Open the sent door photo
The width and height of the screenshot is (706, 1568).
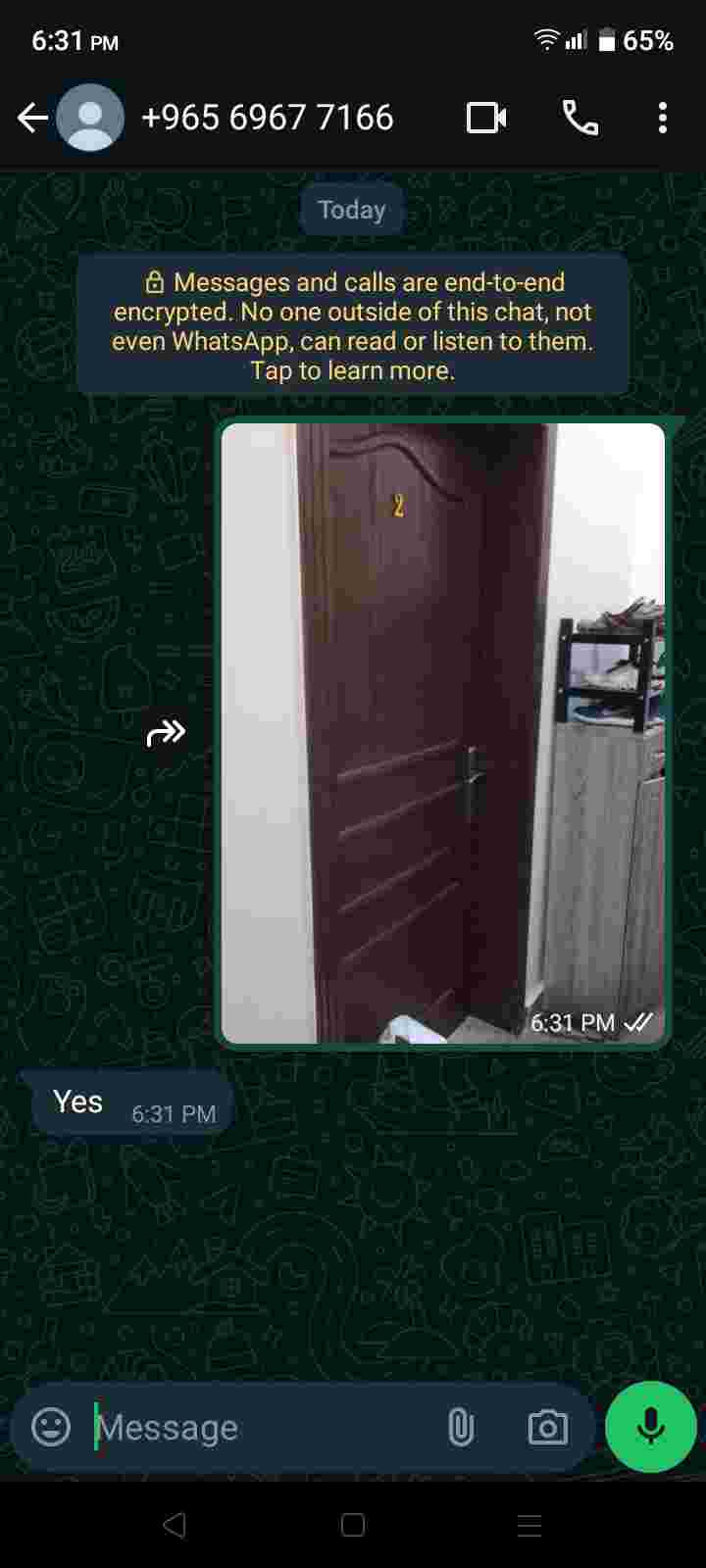coord(443,732)
